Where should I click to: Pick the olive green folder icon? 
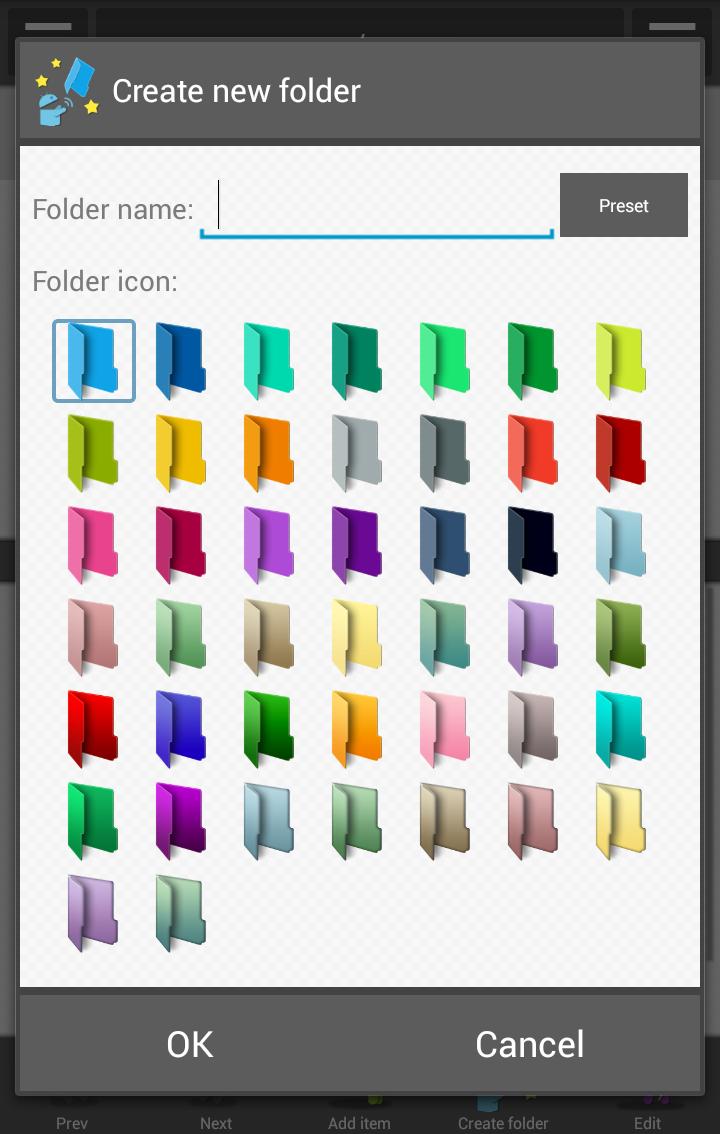coord(93,453)
